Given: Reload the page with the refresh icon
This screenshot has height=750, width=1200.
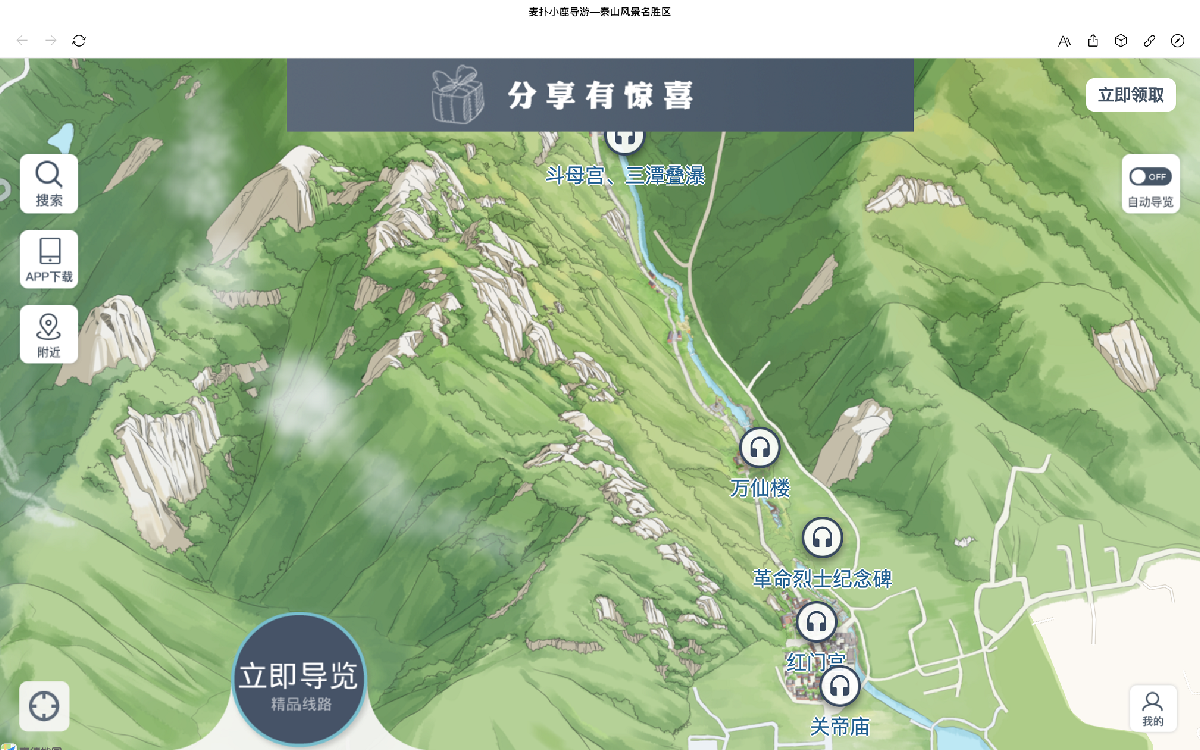Looking at the screenshot, I should click(79, 40).
